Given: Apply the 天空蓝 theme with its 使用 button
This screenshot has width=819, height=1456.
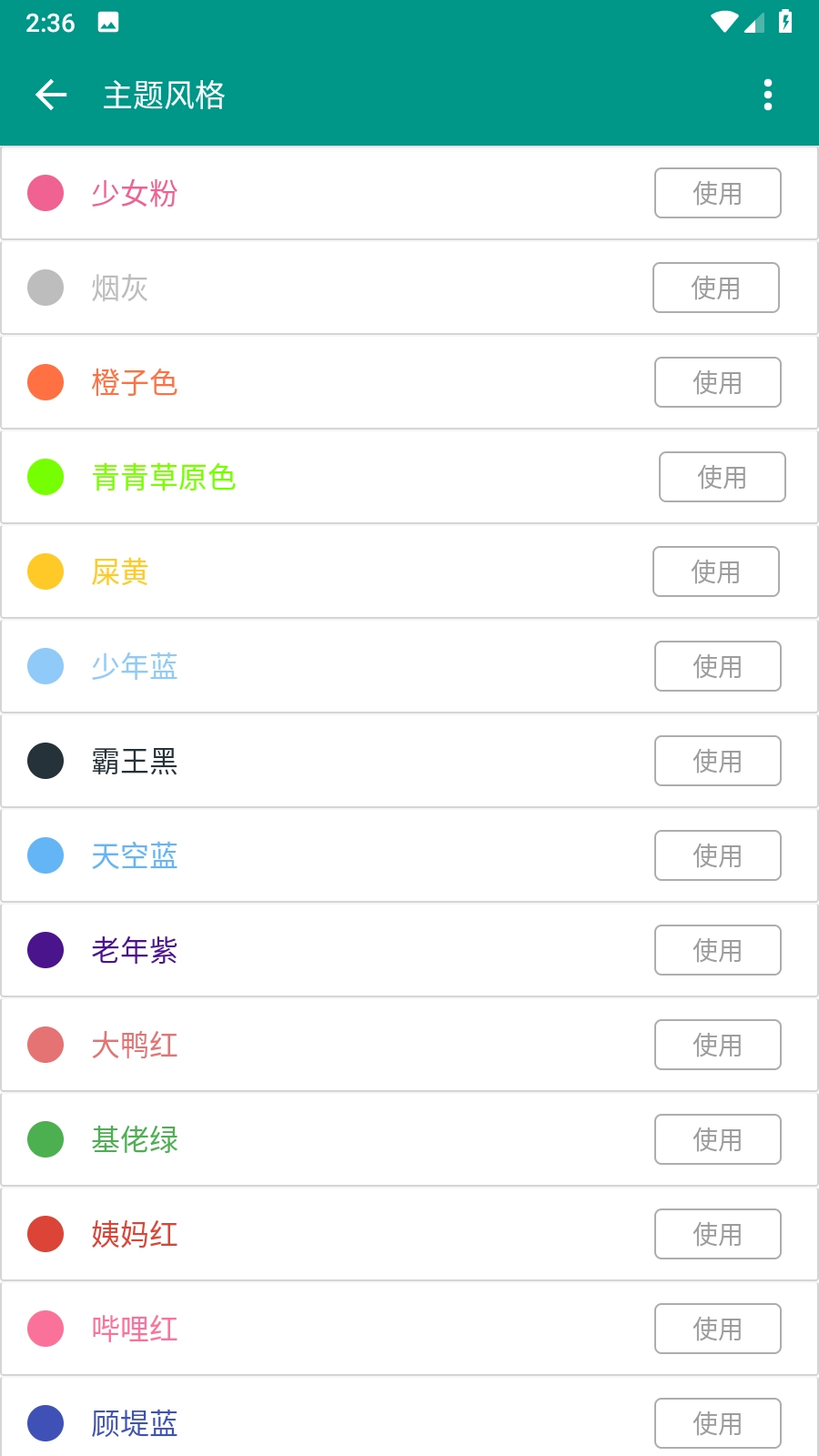Looking at the screenshot, I should click(717, 855).
